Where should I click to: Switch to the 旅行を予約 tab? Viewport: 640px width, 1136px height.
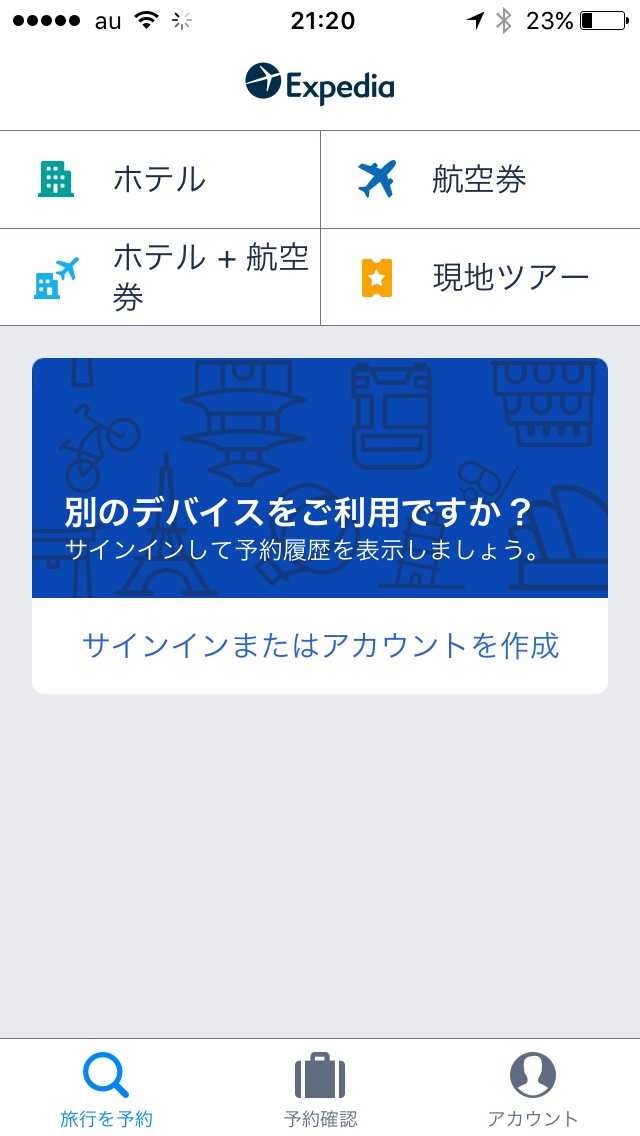(106, 1089)
